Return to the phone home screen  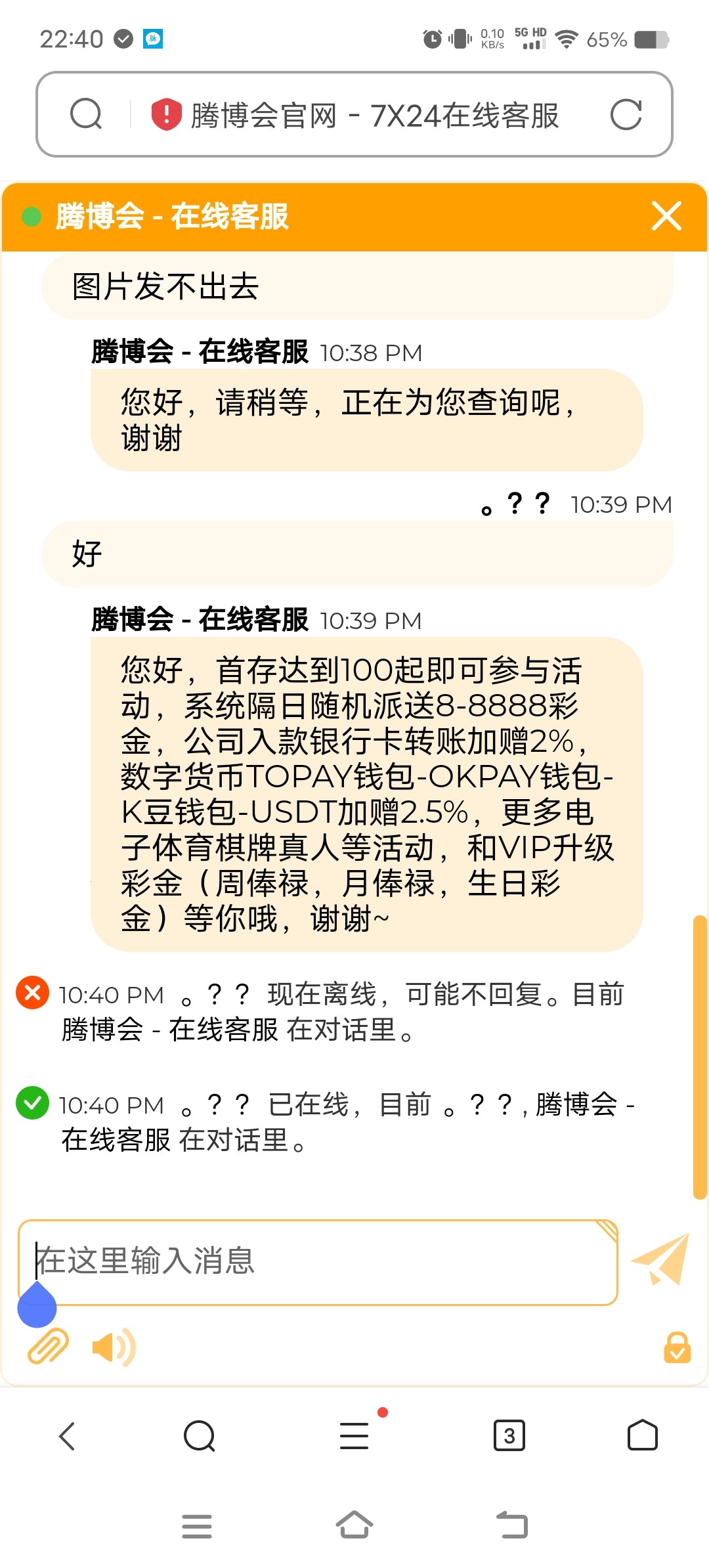click(354, 1525)
